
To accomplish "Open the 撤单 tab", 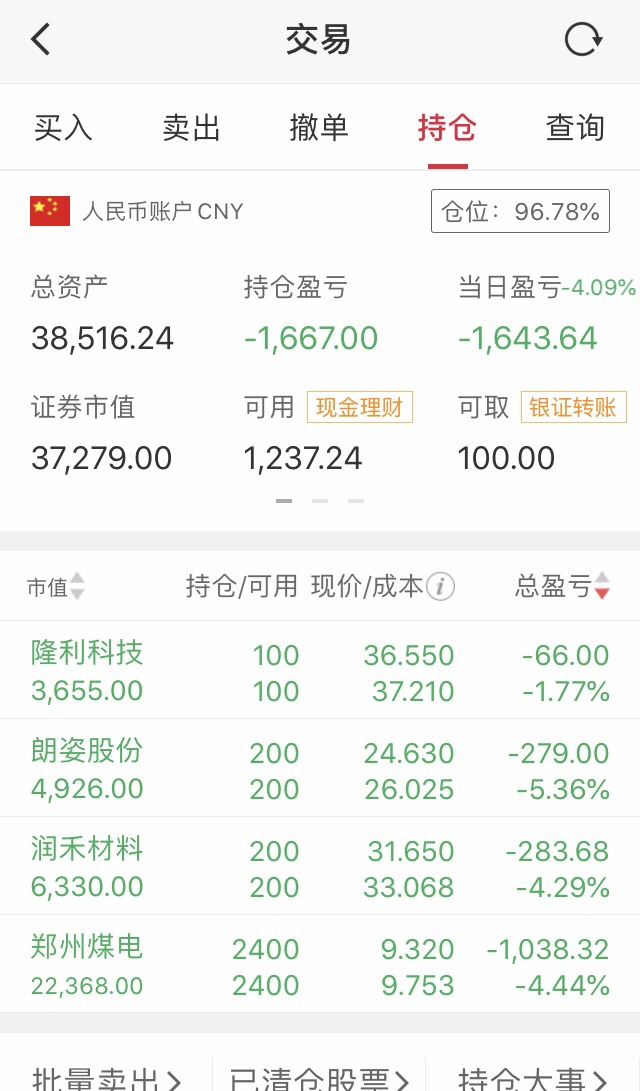I will click(x=319, y=128).
